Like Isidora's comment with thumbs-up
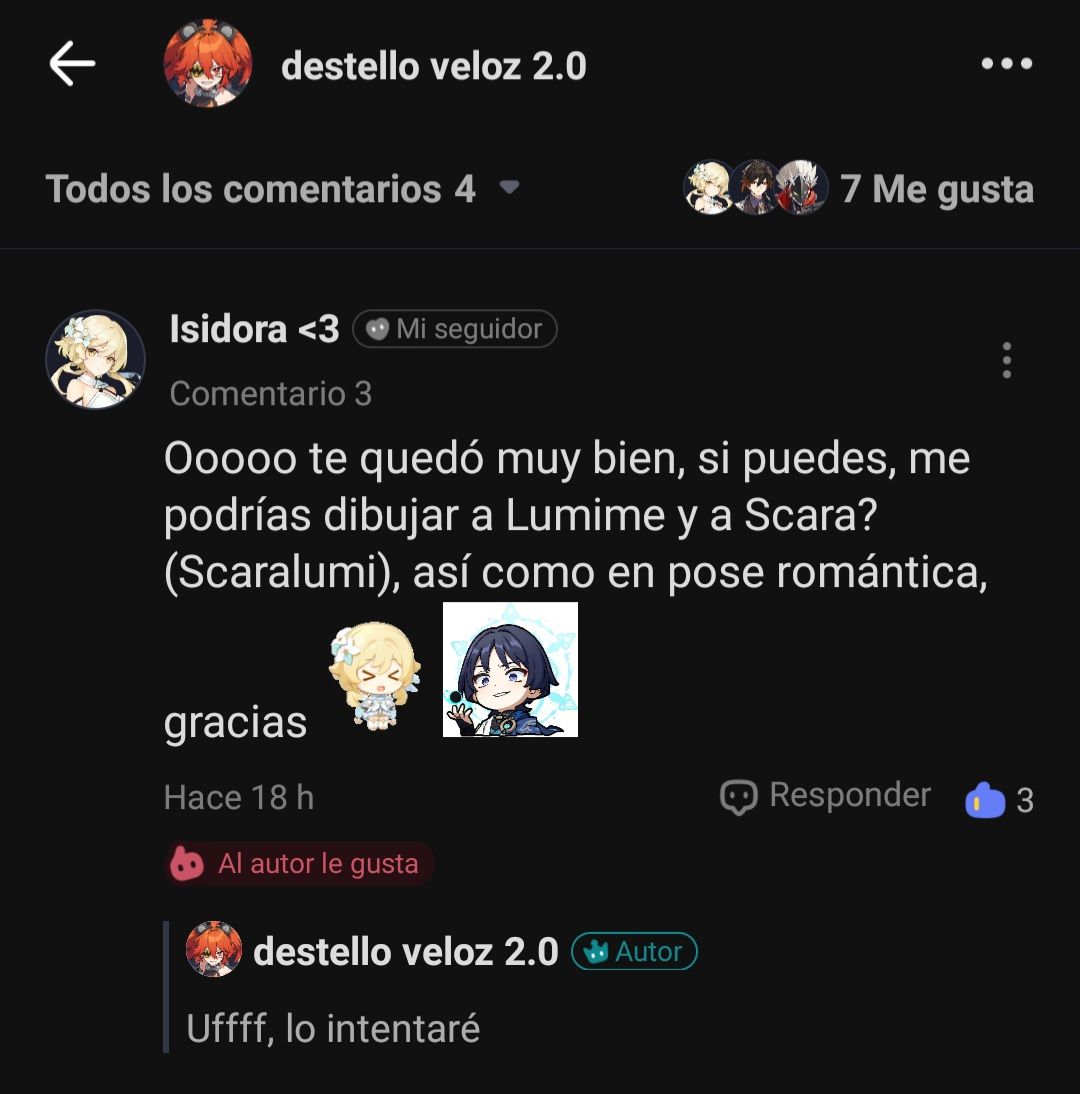 985,800
